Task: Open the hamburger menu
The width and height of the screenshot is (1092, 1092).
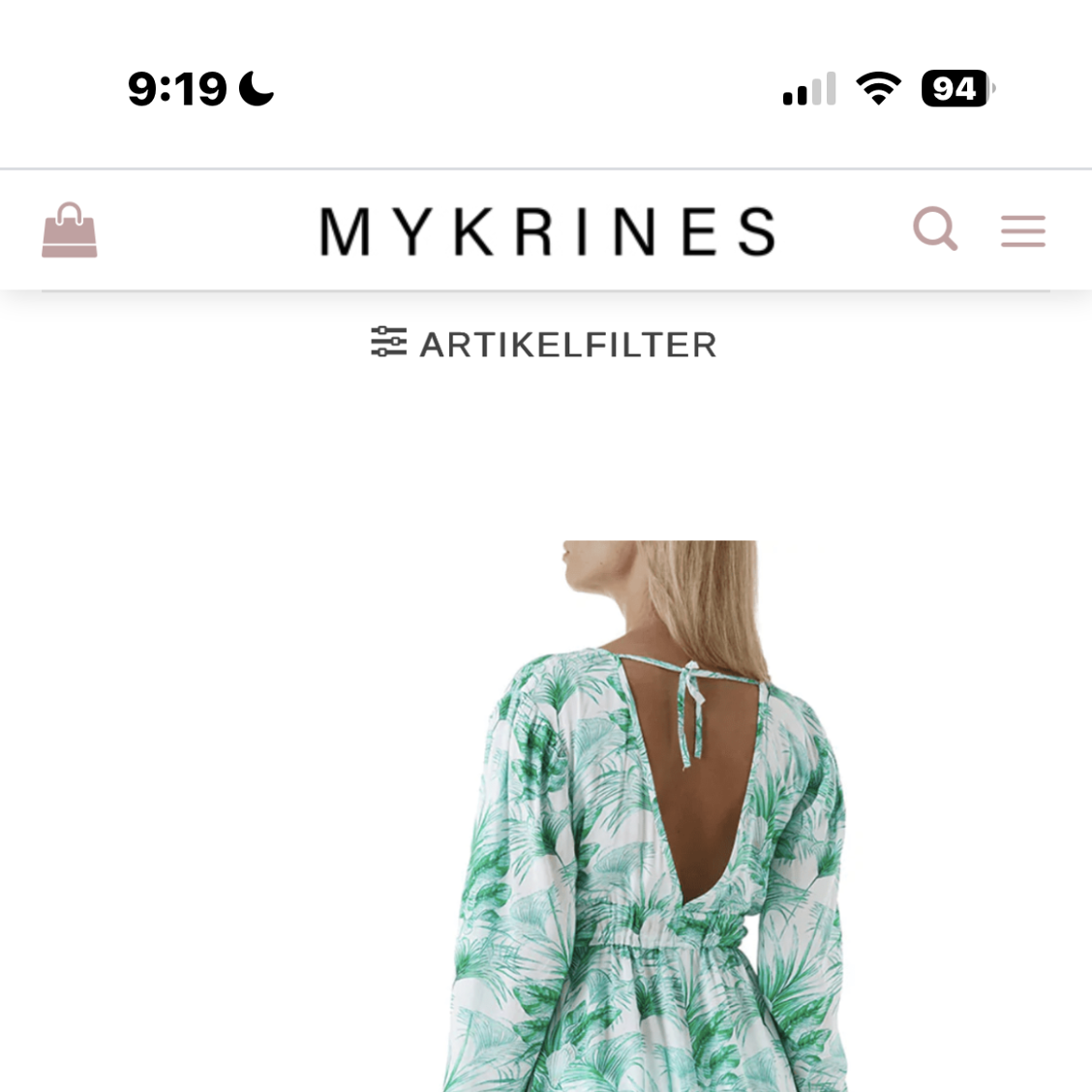Action: click(x=1022, y=231)
